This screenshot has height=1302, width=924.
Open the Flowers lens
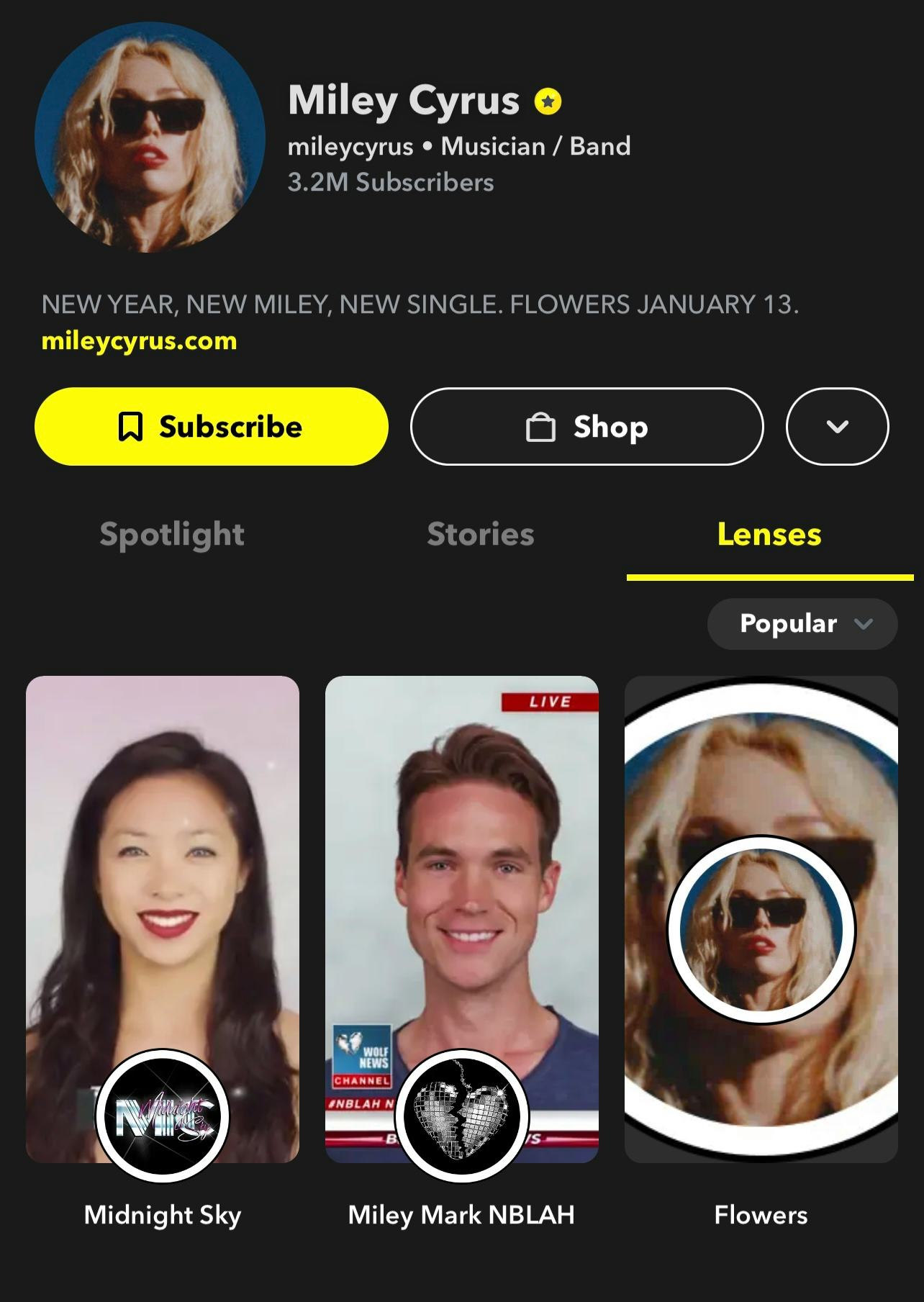click(761, 919)
